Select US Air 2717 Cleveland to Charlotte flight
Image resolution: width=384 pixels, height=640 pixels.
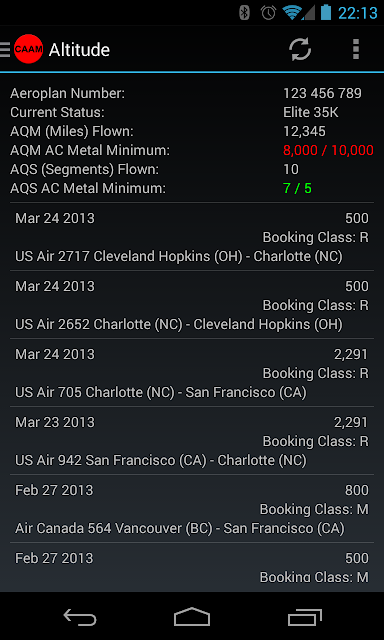click(192, 237)
